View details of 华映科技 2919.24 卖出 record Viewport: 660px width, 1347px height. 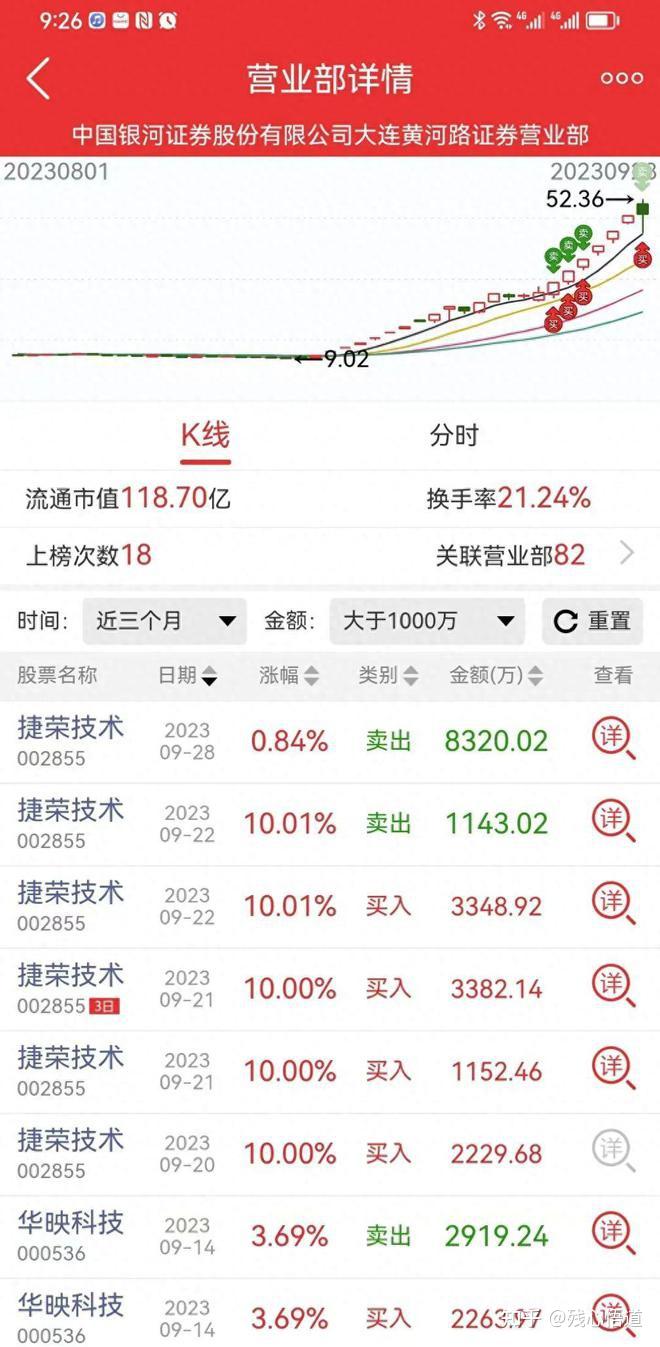point(612,1235)
